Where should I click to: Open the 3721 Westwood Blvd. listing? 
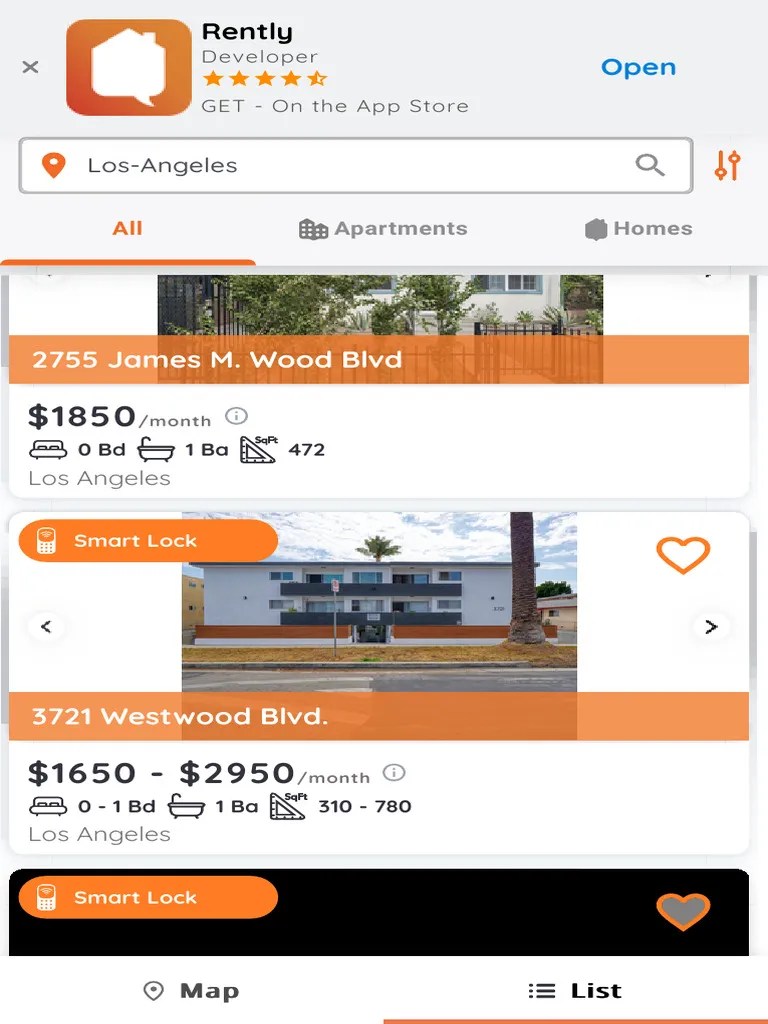[180, 716]
